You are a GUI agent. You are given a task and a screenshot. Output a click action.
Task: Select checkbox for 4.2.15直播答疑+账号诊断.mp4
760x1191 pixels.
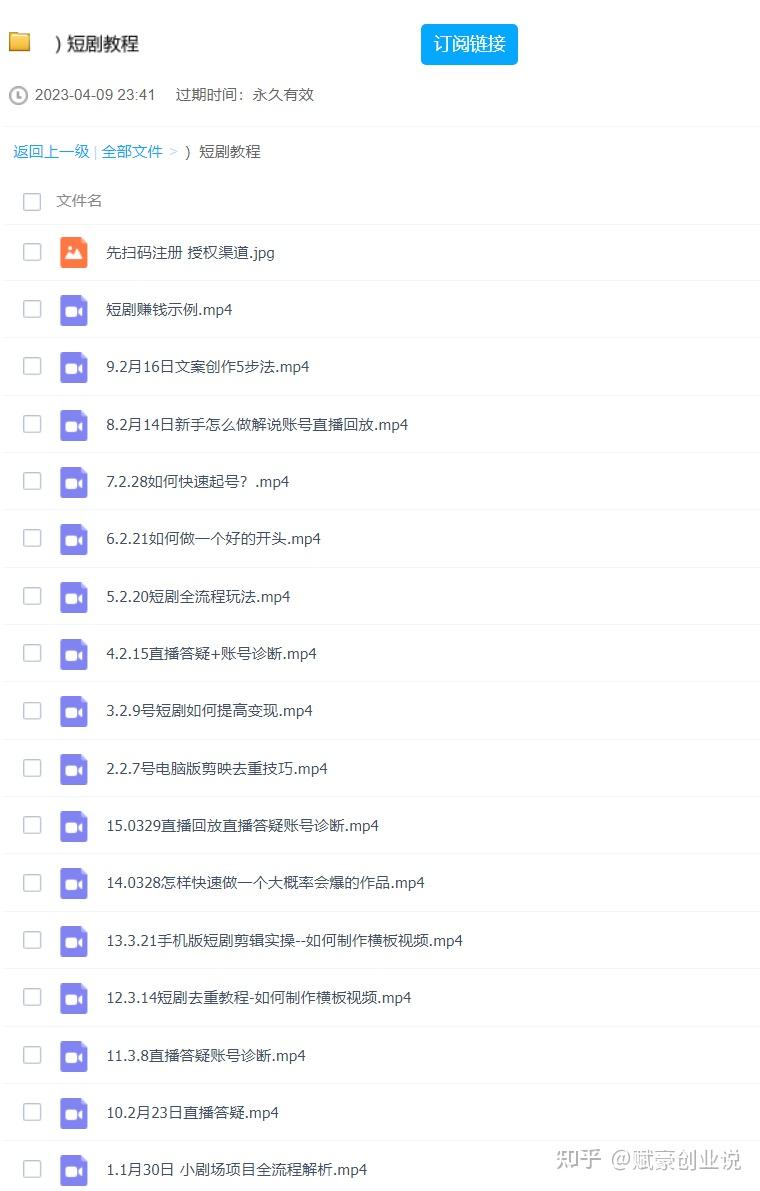[x=32, y=653]
